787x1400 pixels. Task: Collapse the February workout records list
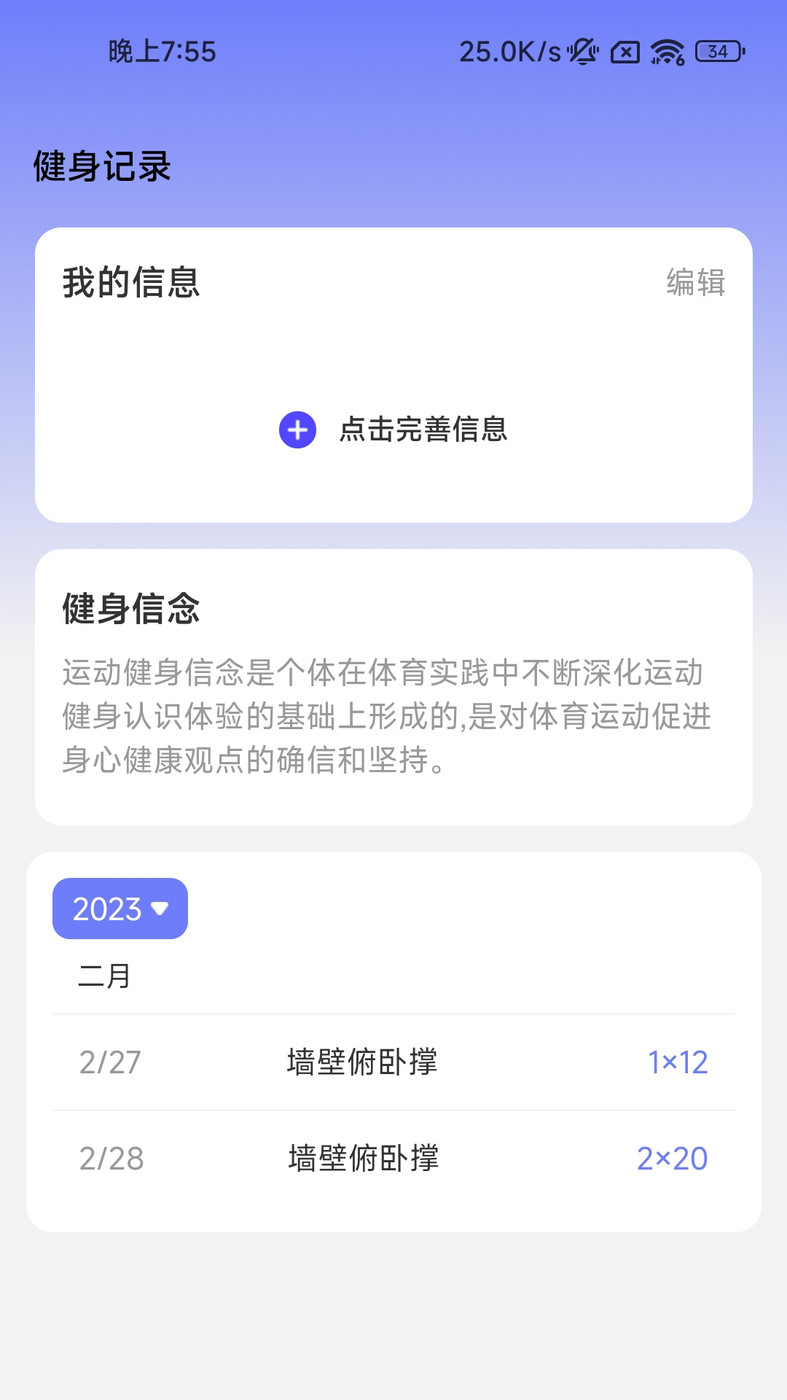coord(104,976)
